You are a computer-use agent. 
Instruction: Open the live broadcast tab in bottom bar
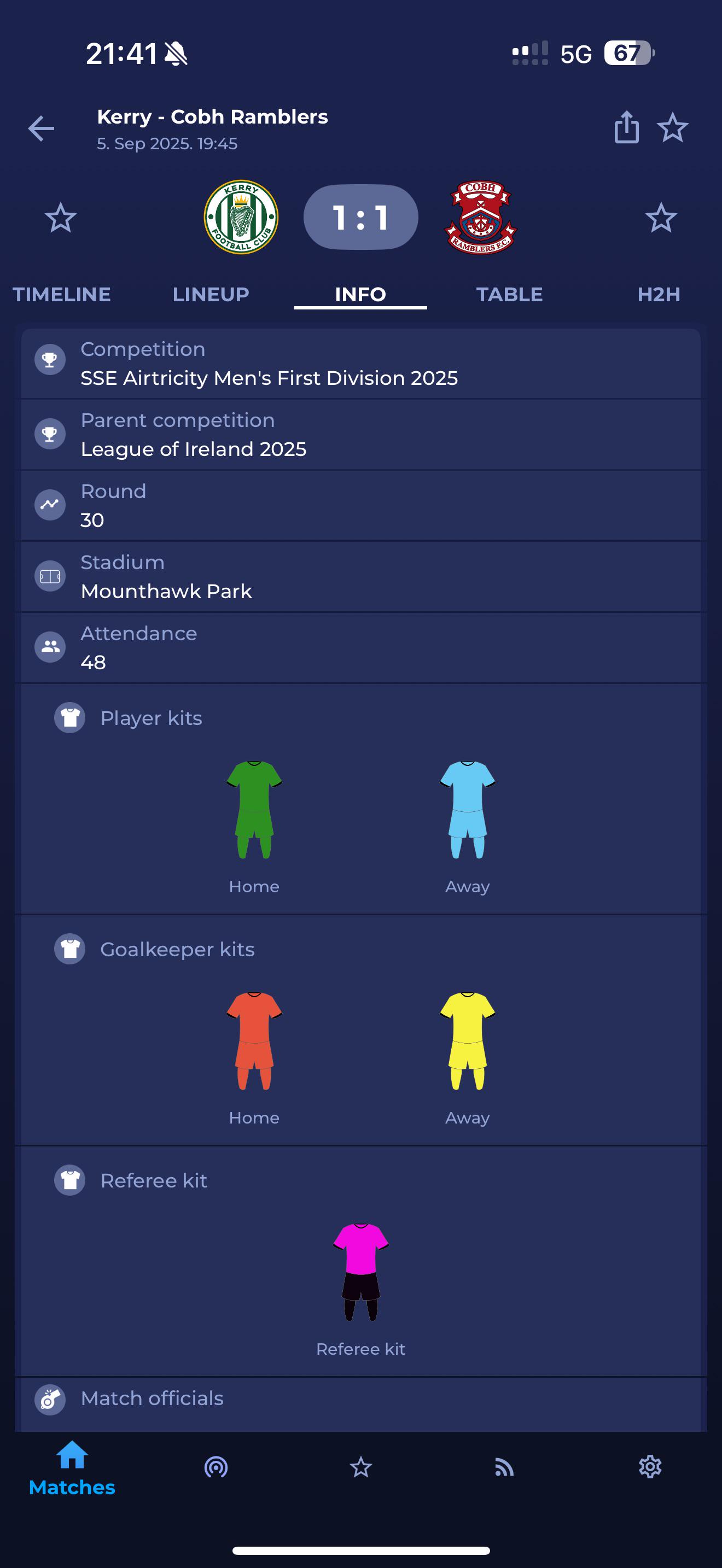[x=216, y=1467]
